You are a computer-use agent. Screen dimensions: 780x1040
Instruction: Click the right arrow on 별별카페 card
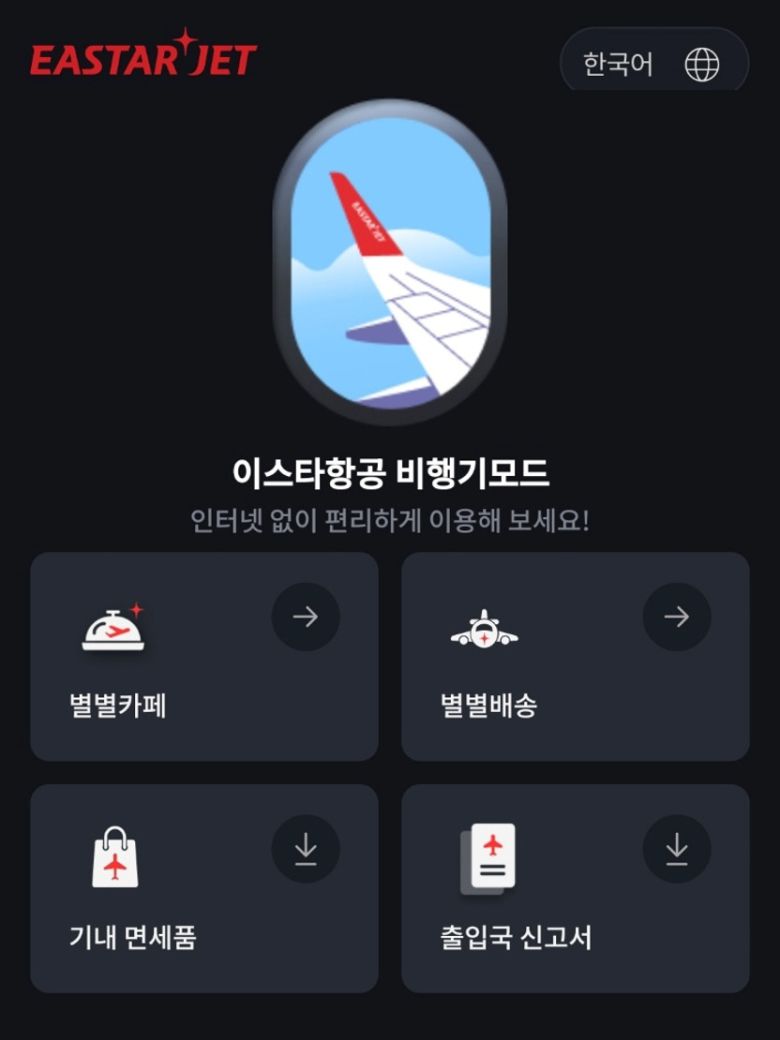click(x=303, y=617)
